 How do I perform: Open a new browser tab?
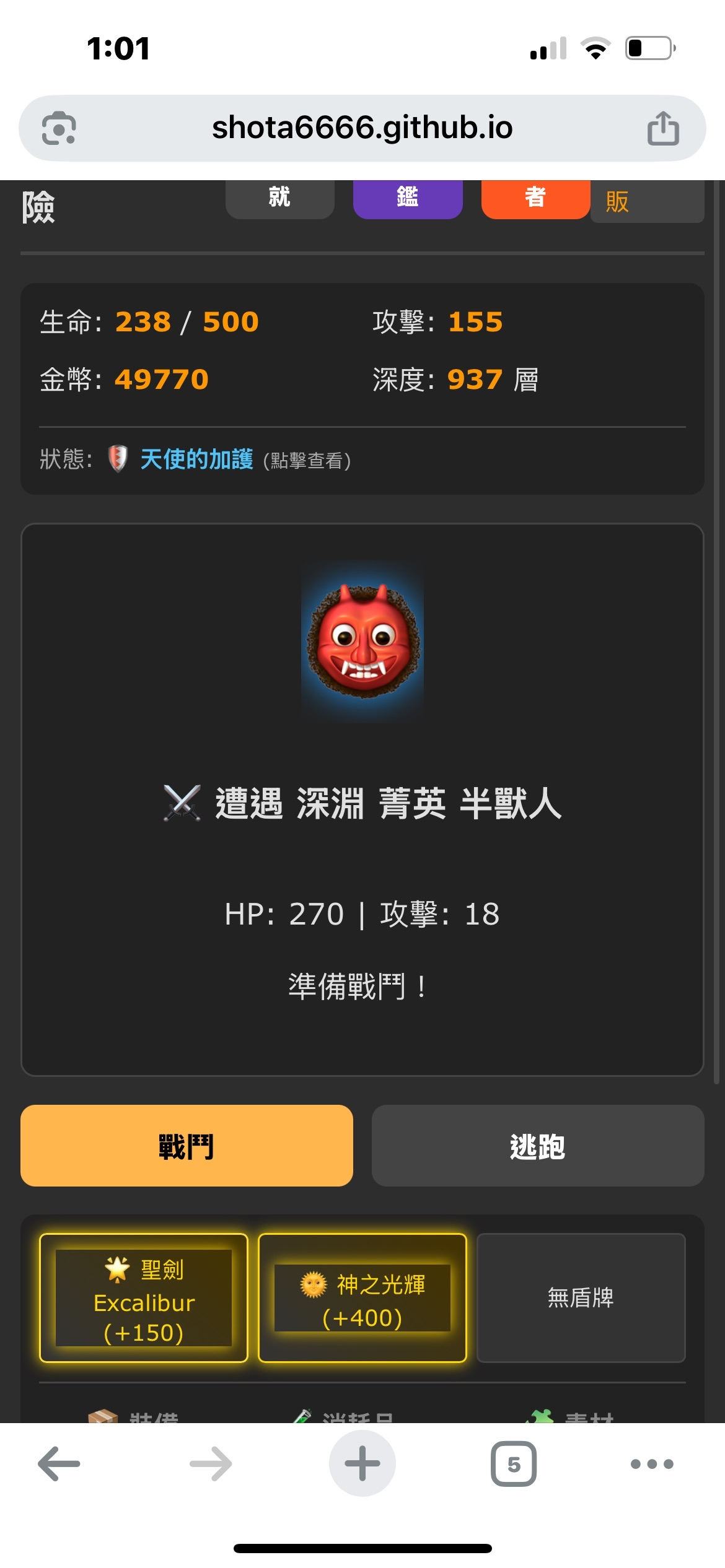362,1464
